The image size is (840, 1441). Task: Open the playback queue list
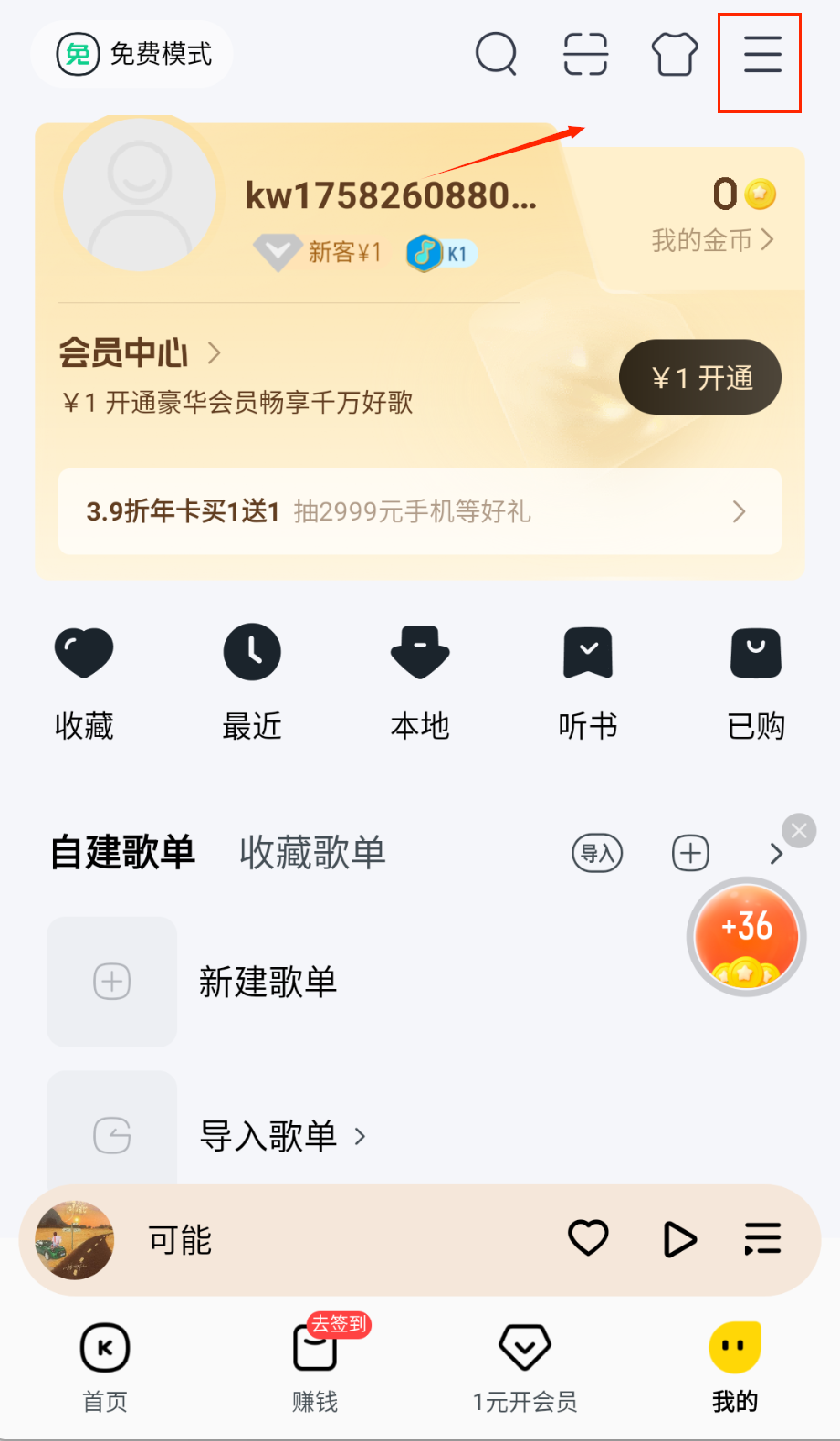(762, 1239)
